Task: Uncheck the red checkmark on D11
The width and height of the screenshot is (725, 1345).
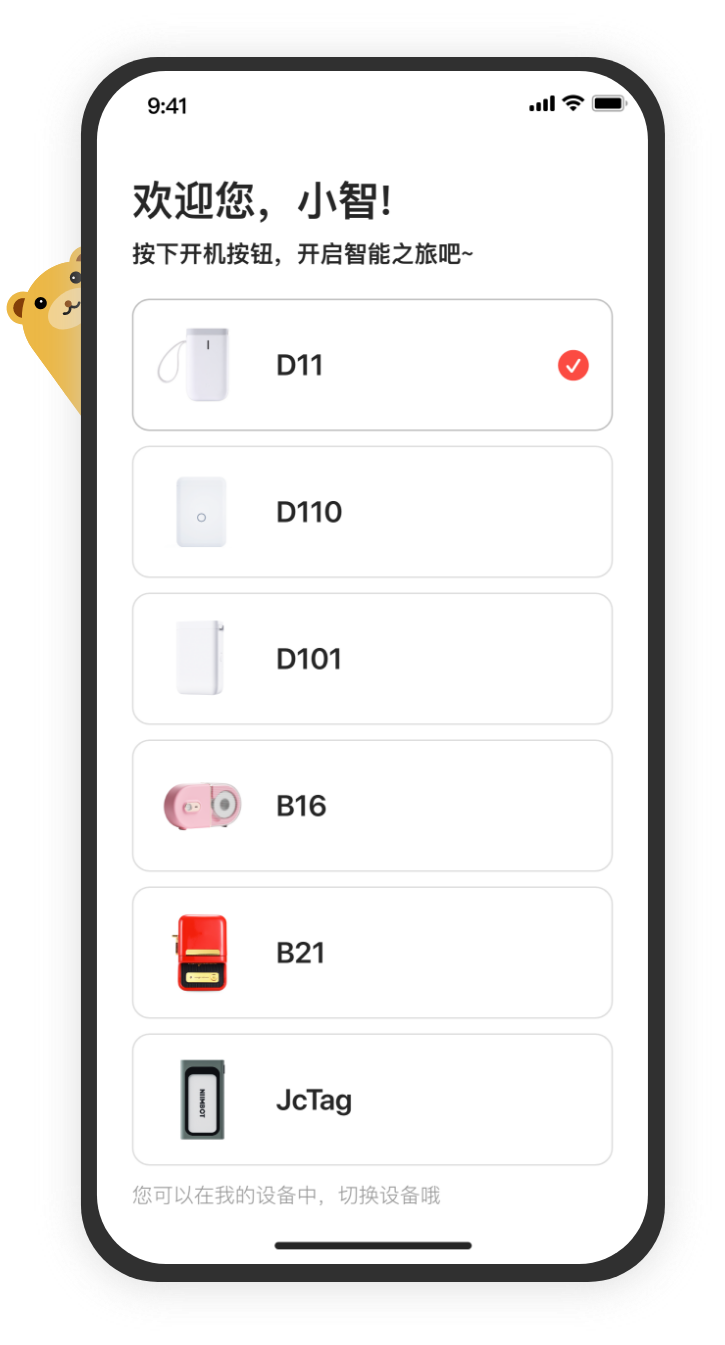Action: pyautogui.click(x=573, y=366)
